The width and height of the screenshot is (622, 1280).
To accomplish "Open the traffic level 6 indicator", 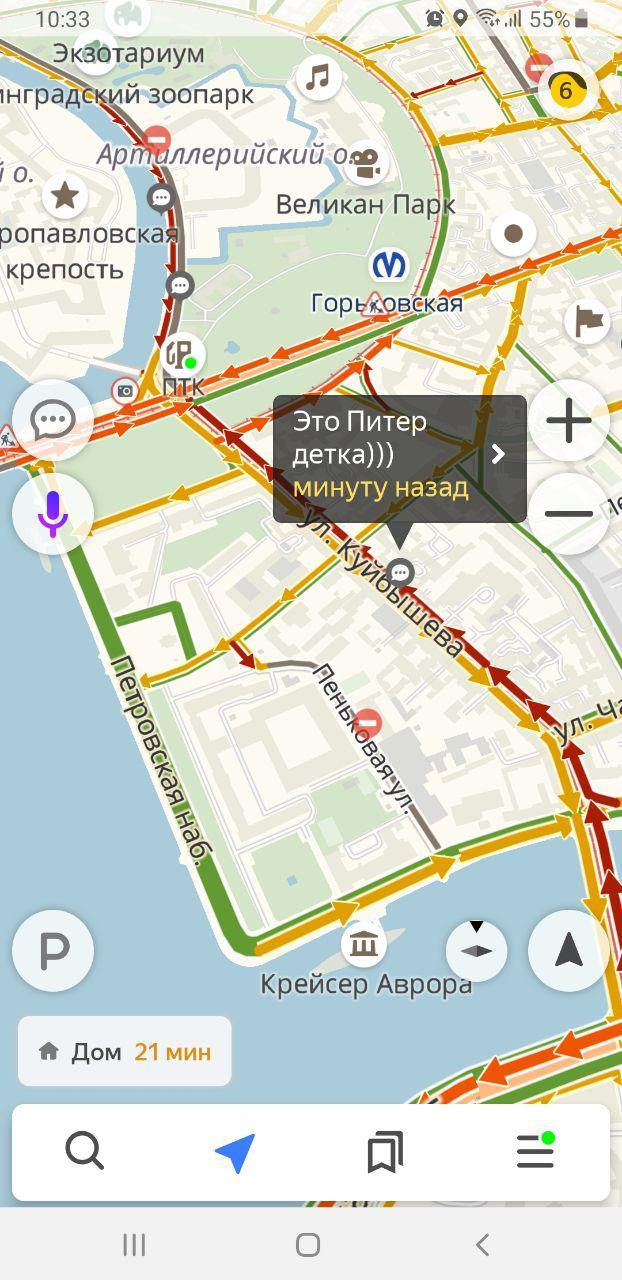I will click(x=566, y=90).
